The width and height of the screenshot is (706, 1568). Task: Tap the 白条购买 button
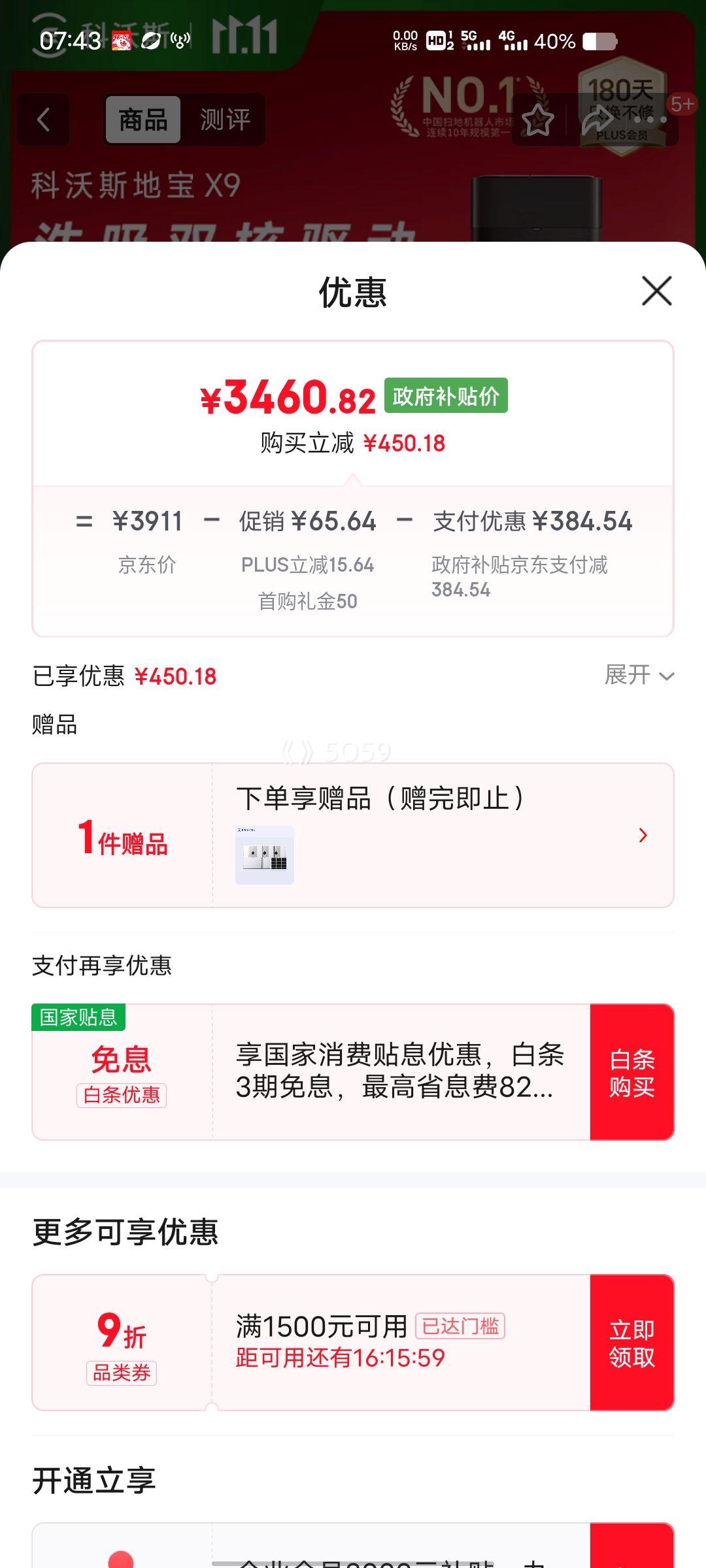(631, 1072)
